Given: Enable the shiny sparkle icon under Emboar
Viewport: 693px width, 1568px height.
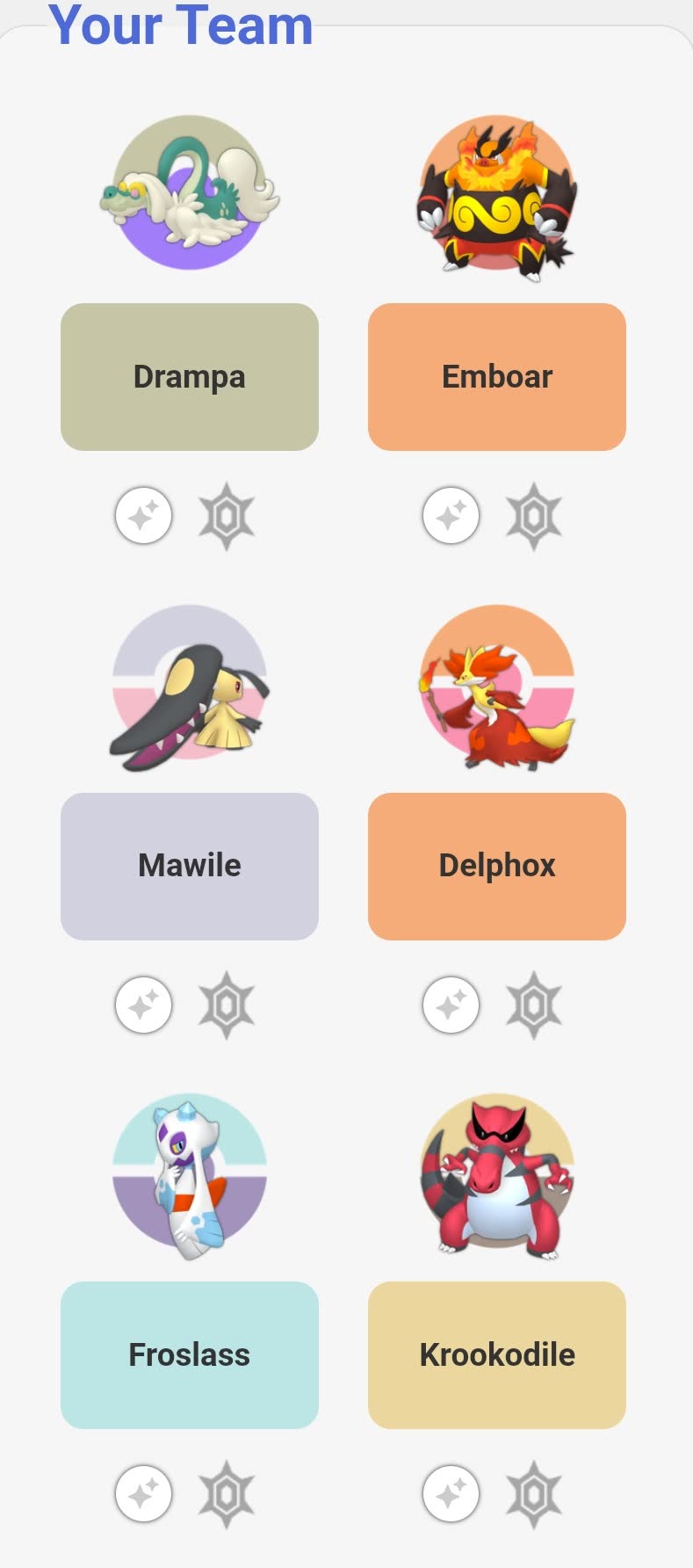Looking at the screenshot, I should [451, 515].
